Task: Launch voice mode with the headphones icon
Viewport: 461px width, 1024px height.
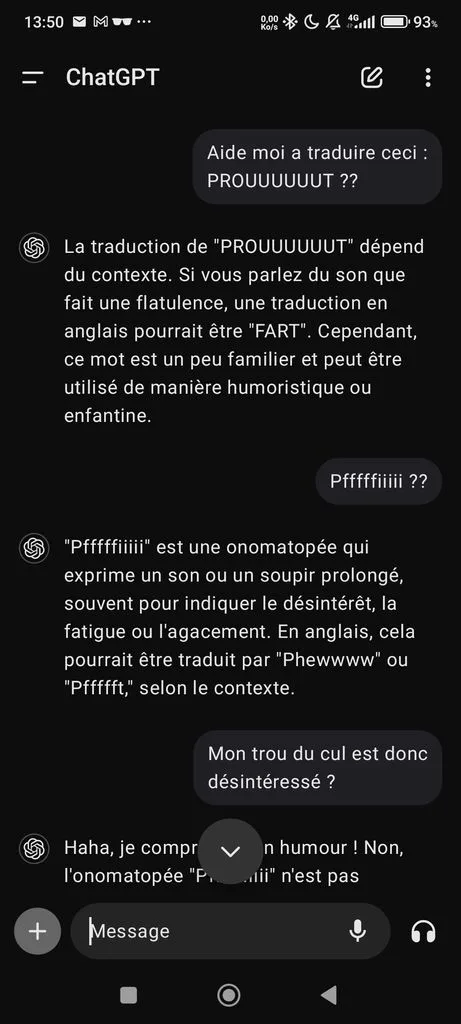Action: pos(423,931)
